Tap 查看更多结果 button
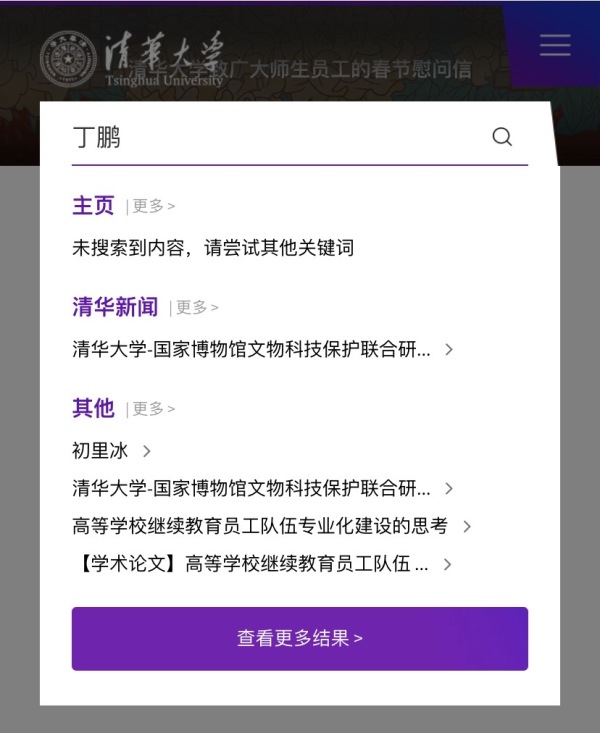Viewport: 600px width, 733px height. click(299, 638)
